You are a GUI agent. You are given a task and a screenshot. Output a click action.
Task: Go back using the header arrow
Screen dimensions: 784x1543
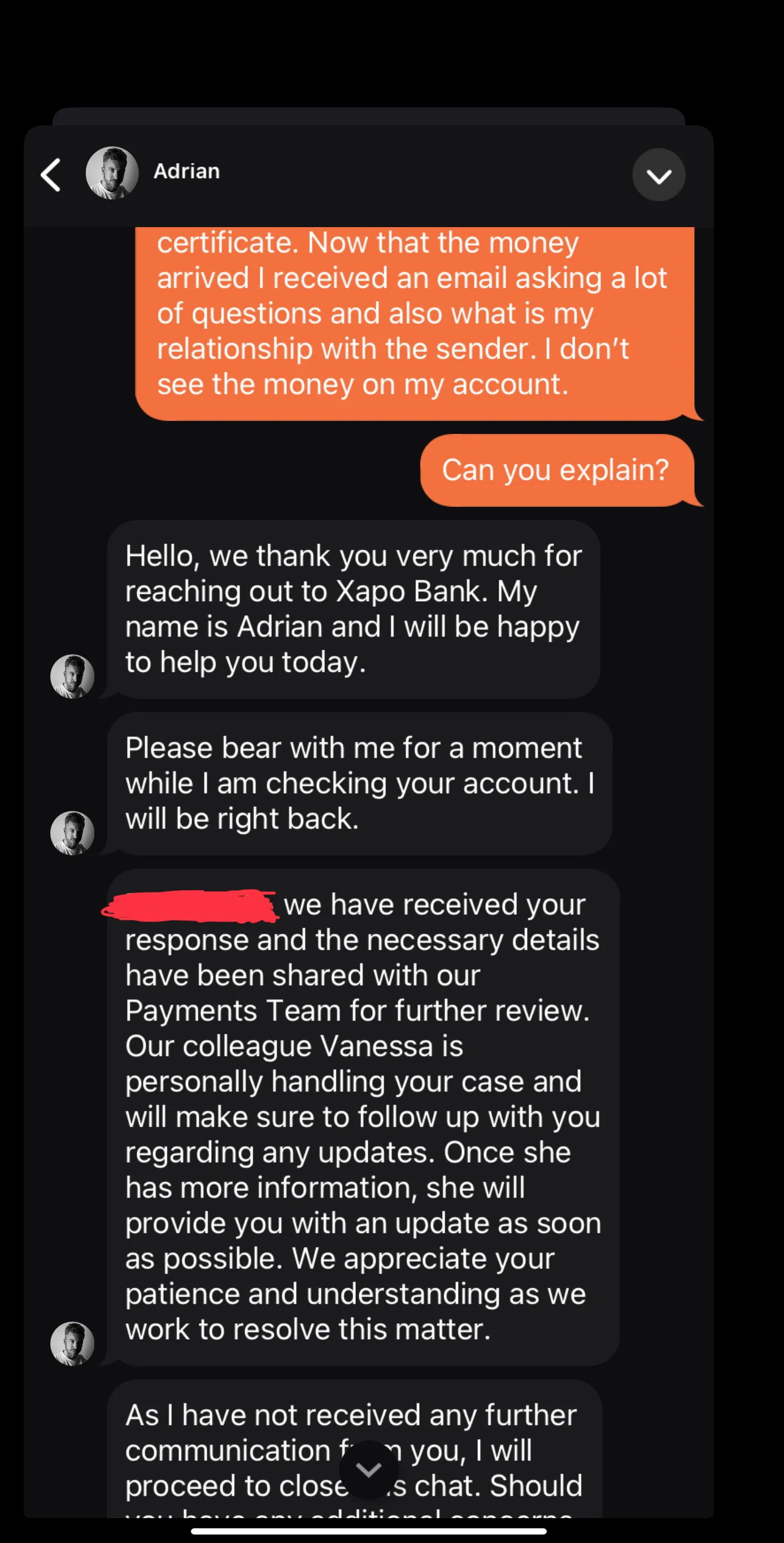point(51,175)
